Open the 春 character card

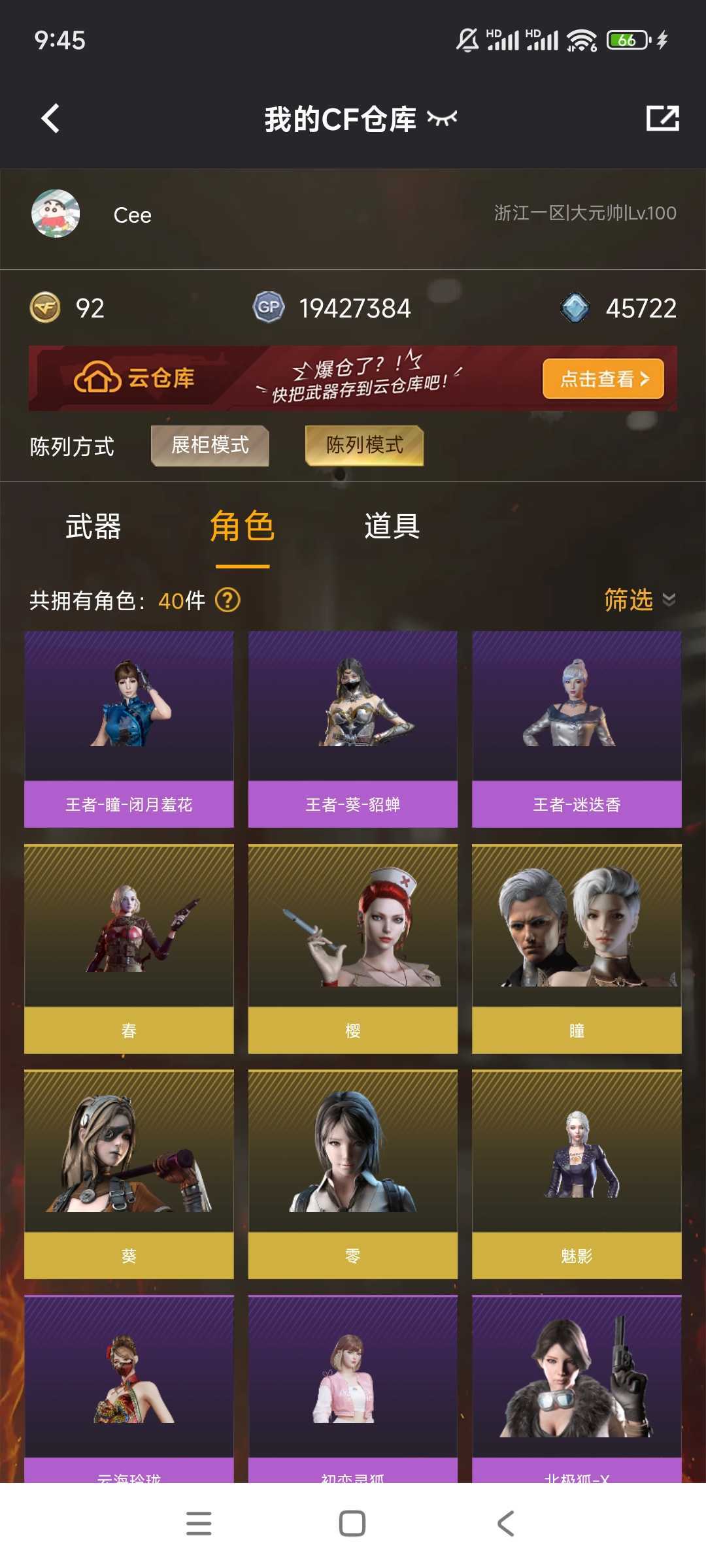[x=129, y=948]
